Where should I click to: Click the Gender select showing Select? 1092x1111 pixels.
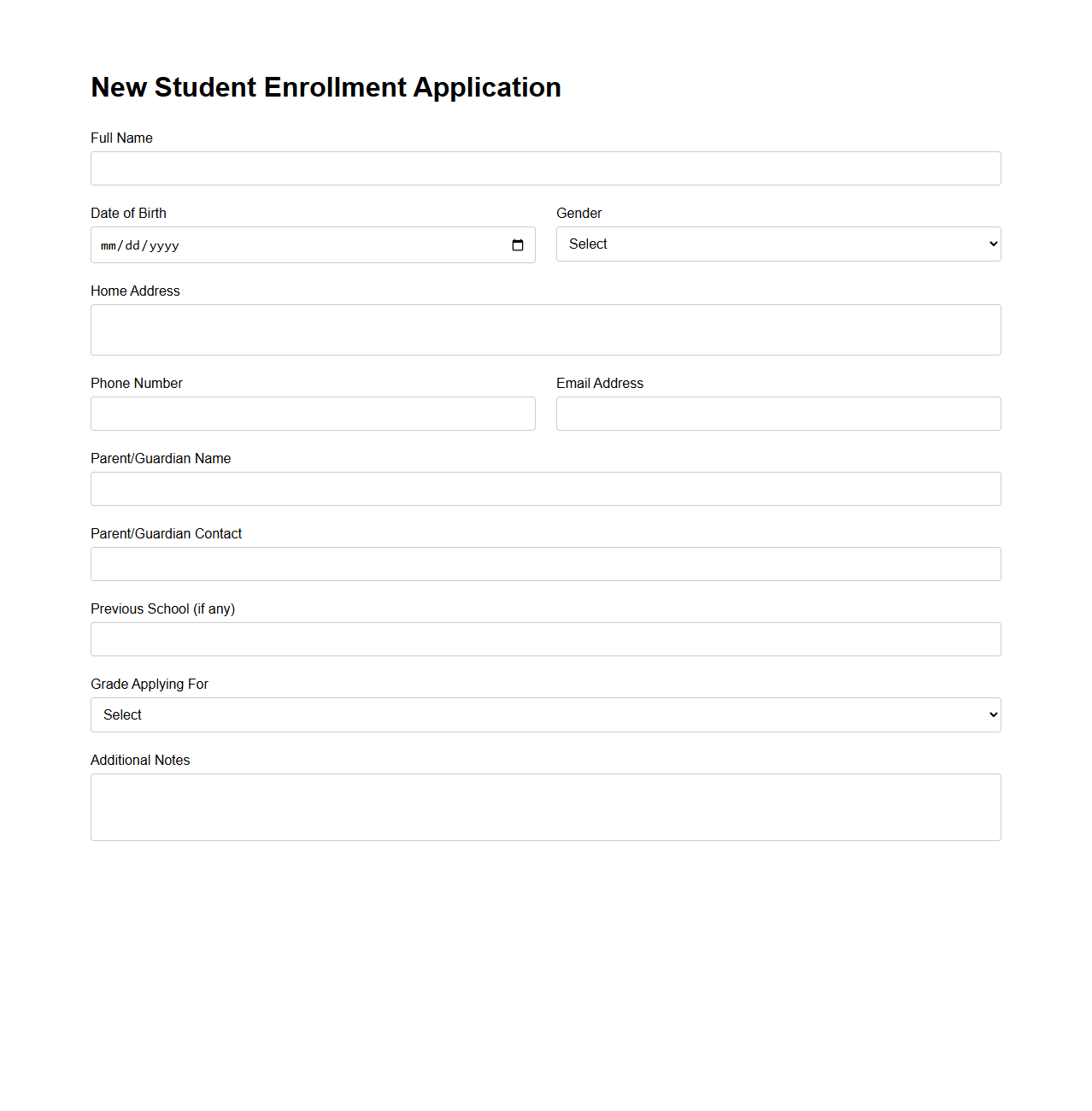[x=777, y=244]
